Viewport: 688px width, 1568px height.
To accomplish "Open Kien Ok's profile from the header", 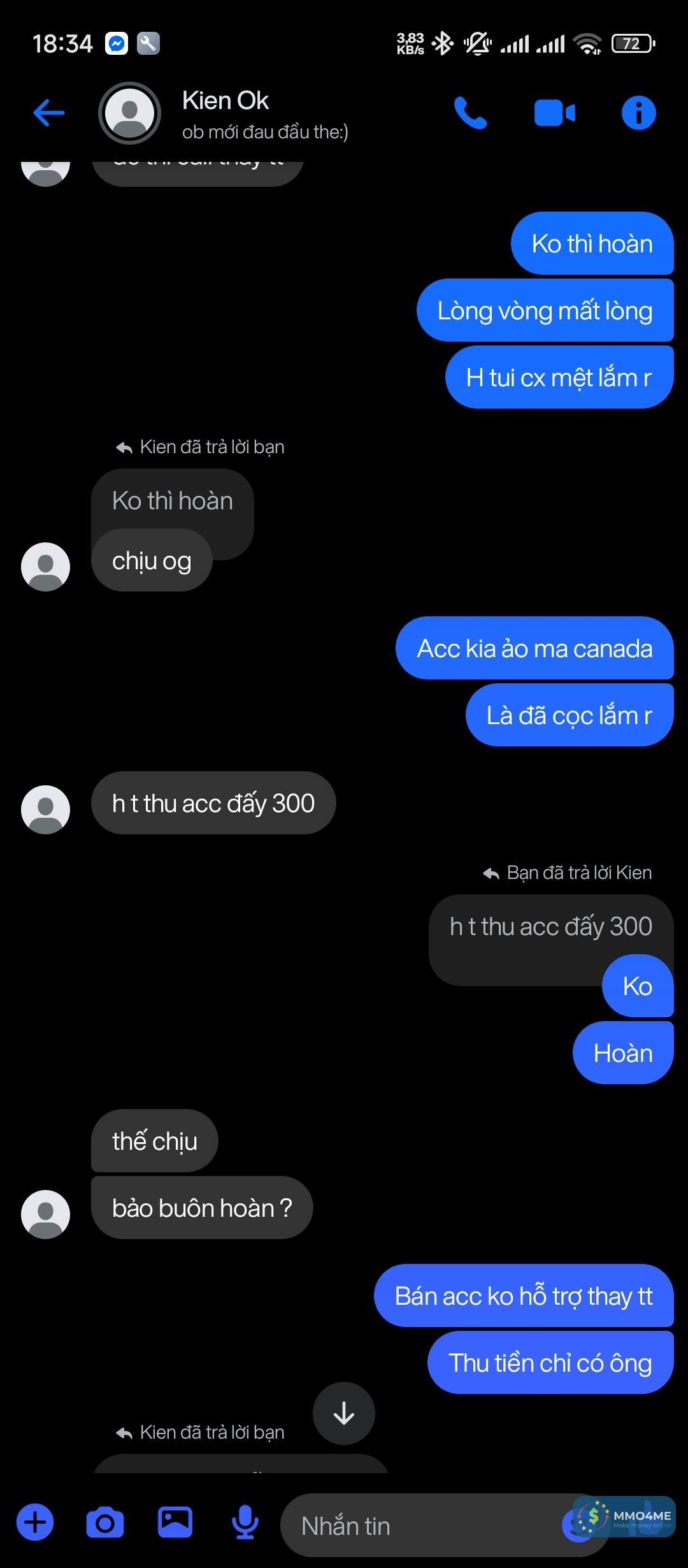I will (226, 113).
